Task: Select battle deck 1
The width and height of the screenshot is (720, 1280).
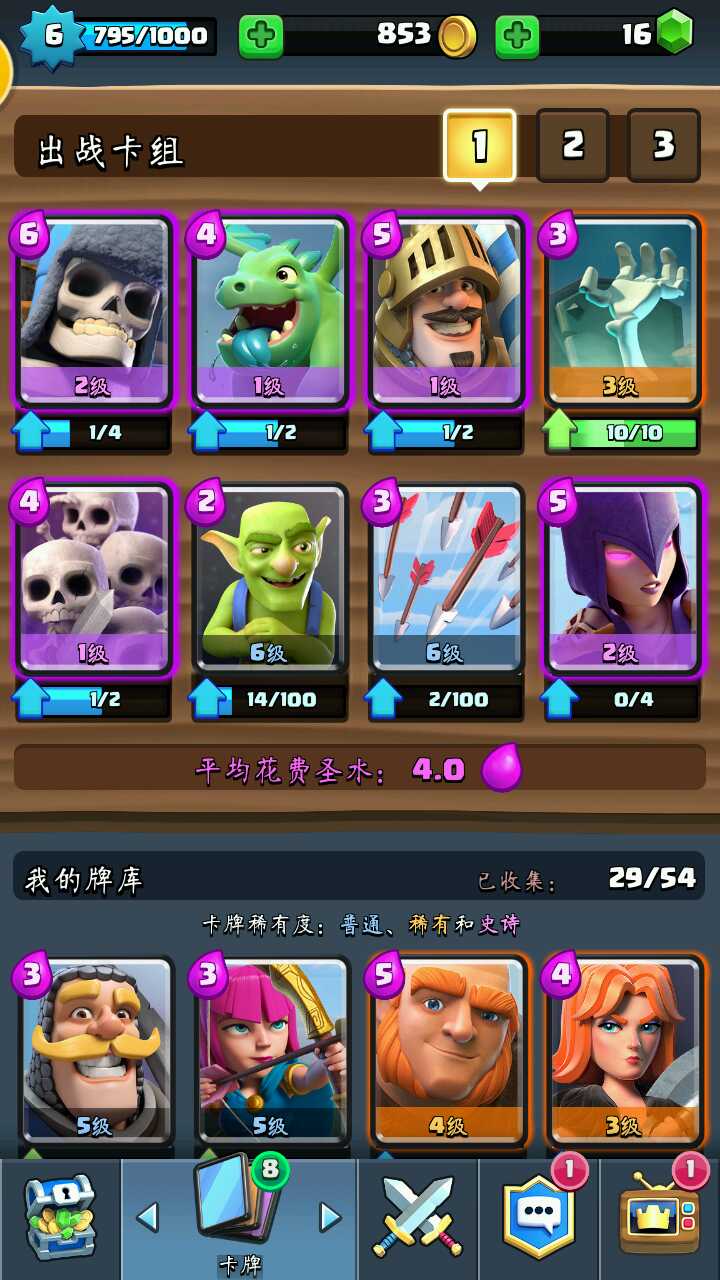Action: click(479, 146)
